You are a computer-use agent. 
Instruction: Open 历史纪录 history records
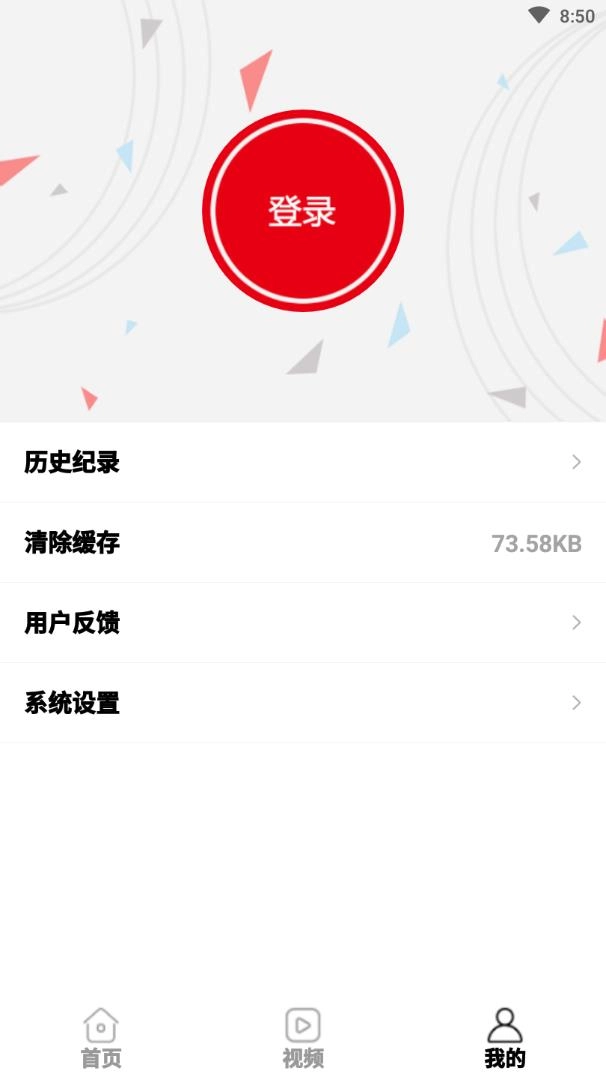(302, 462)
